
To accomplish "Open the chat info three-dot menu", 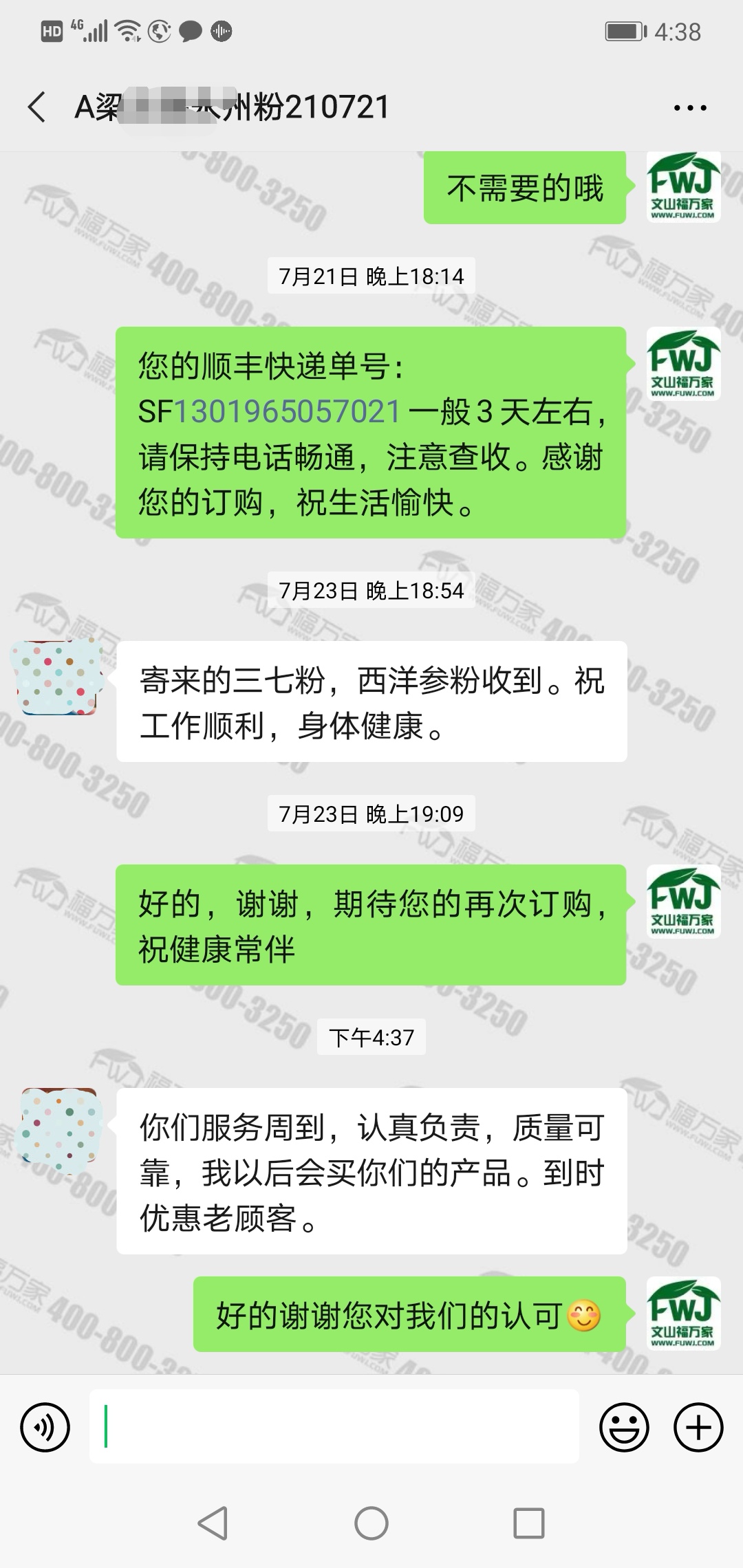I will (x=690, y=108).
